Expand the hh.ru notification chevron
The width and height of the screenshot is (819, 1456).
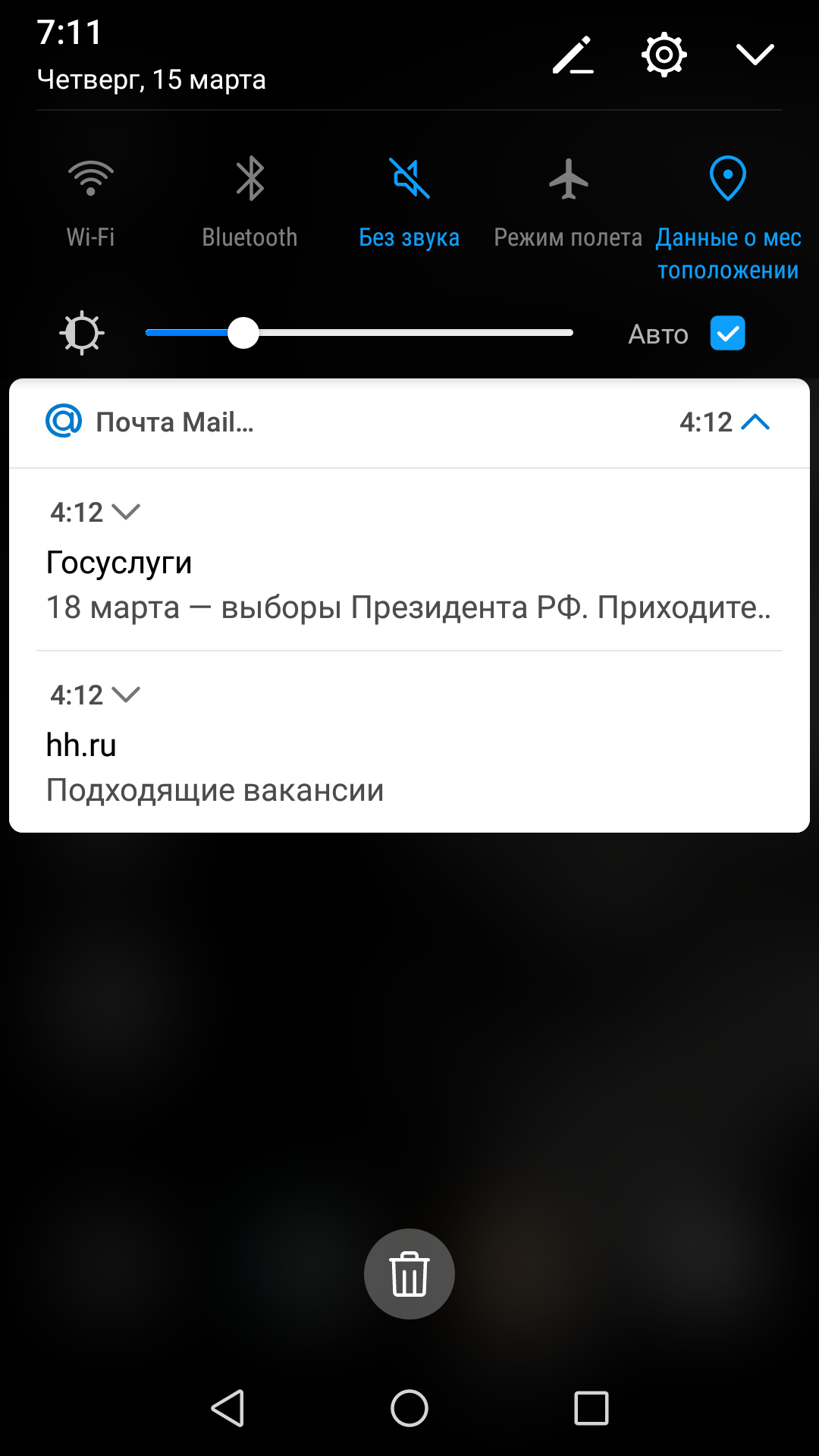[x=126, y=695]
